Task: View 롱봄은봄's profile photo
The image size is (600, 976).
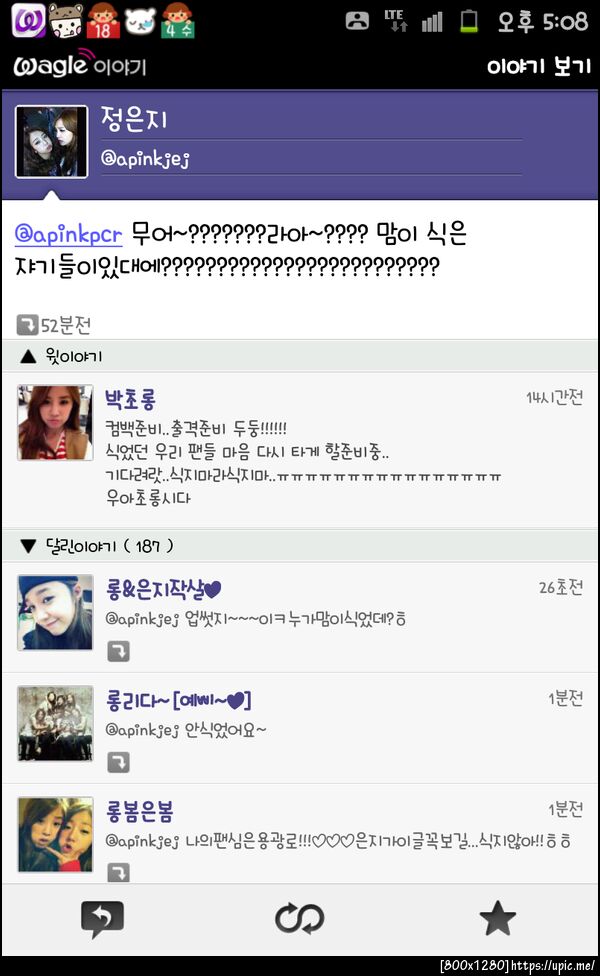Action: (x=48, y=835)
